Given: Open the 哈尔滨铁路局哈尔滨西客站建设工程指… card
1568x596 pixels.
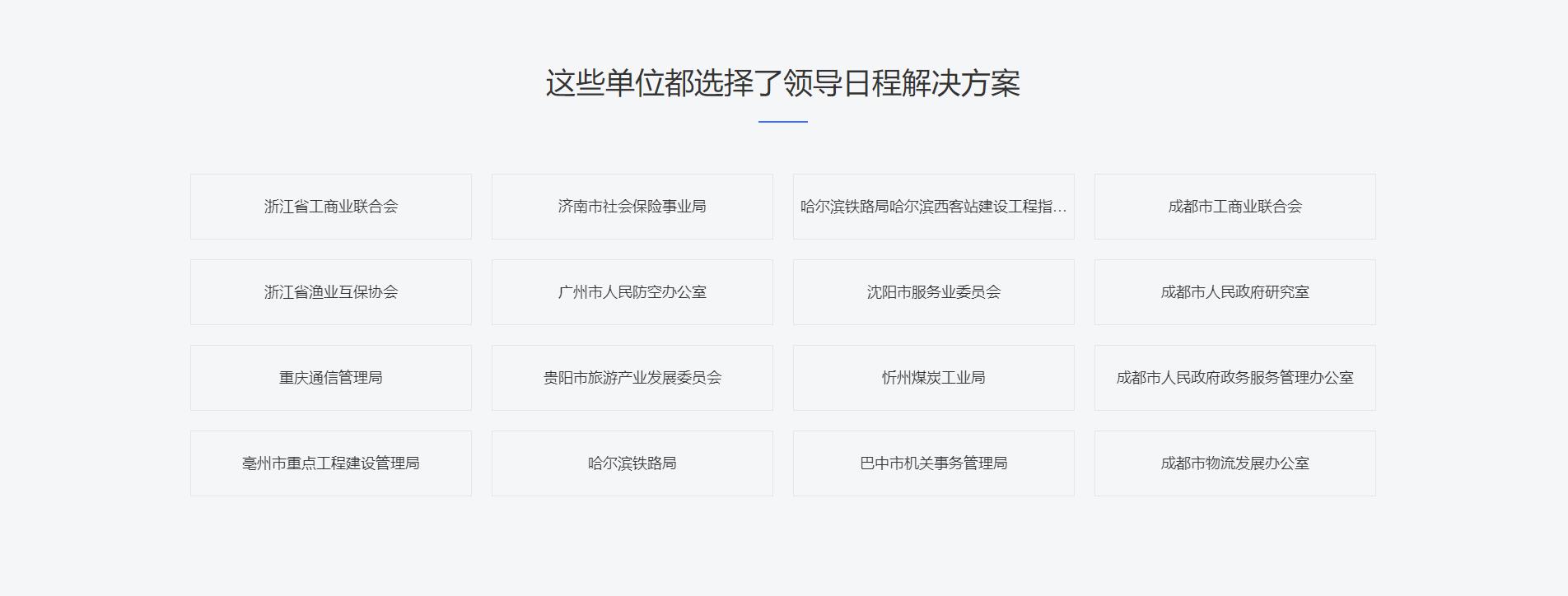Looking at the screenshot, I should pyautogui.click(x=933, y=207).
